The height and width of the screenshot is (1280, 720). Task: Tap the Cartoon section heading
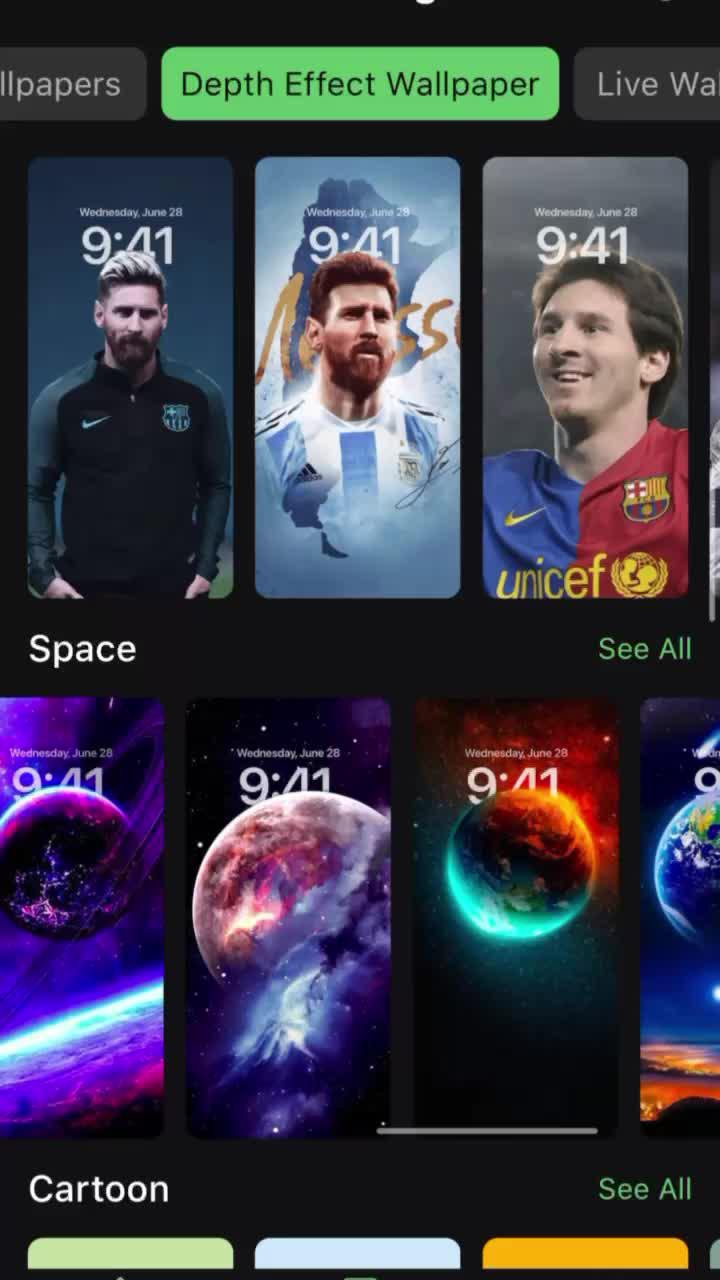[99, 1188]
